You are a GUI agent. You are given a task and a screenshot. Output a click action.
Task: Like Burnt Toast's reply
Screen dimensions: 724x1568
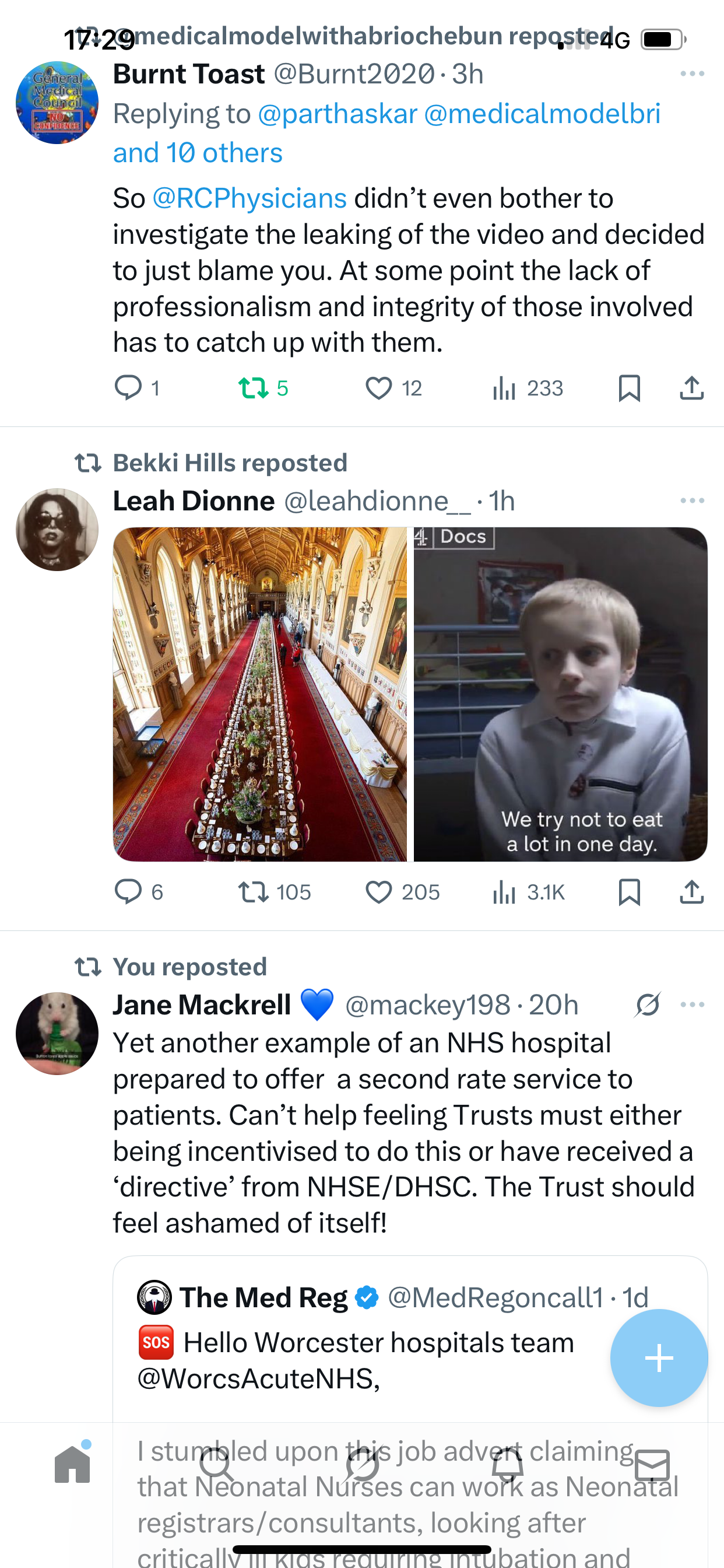click(x=378, y=388)
